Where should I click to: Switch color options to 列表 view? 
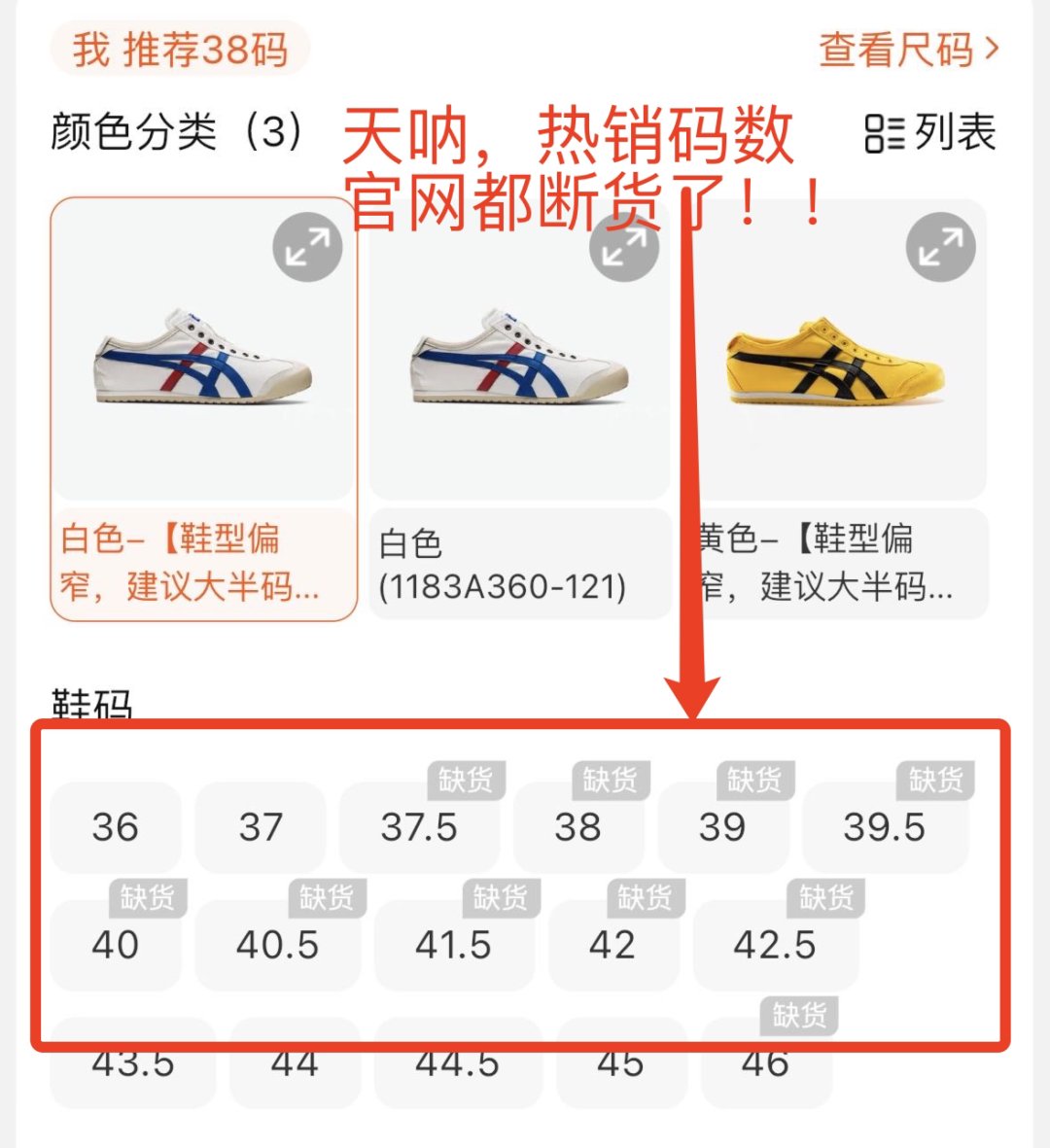point(930,133)
